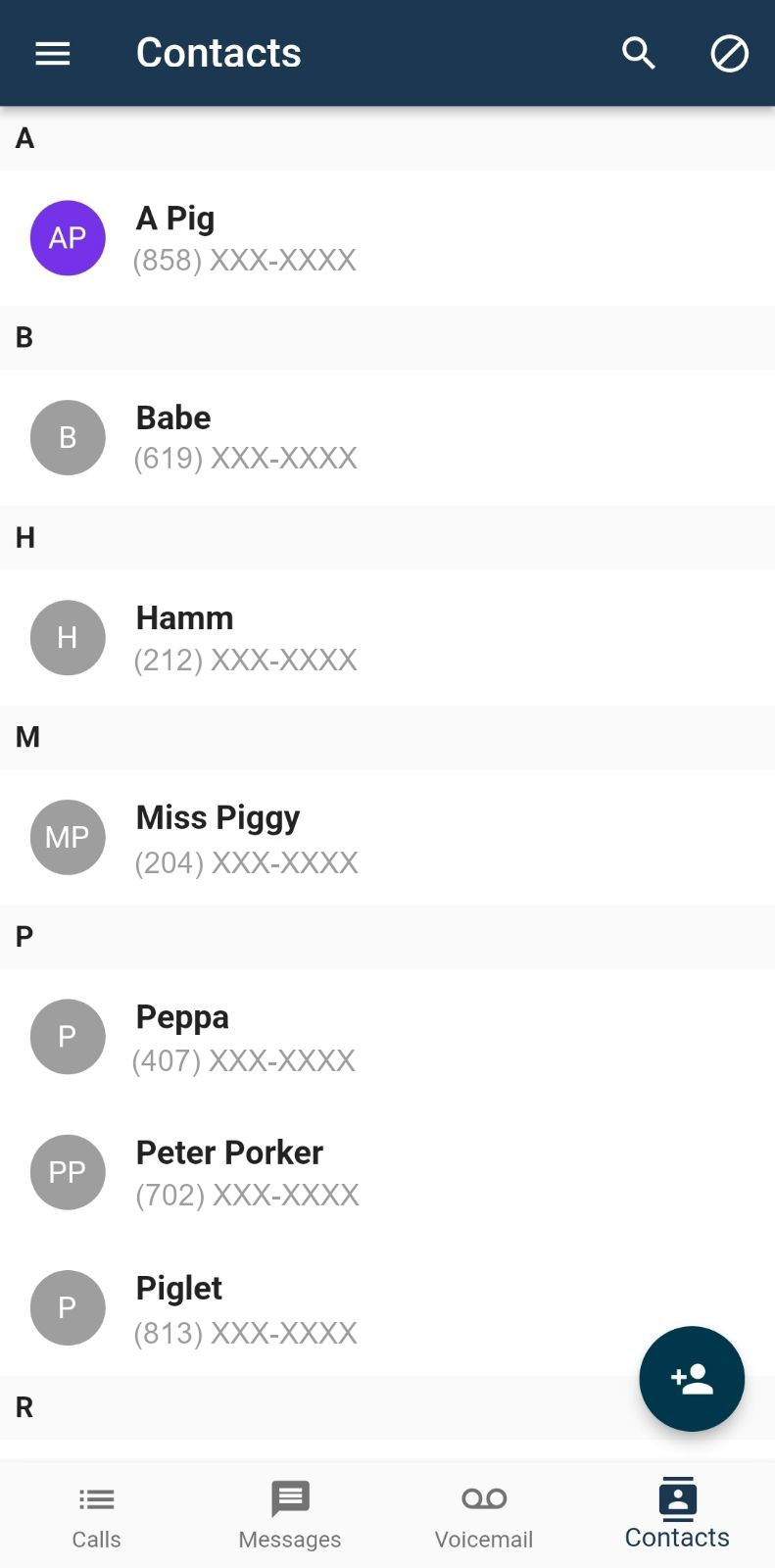Add a new contact
The height and width of the screenshot is (1568, 775).
[x=692, y=1379]
